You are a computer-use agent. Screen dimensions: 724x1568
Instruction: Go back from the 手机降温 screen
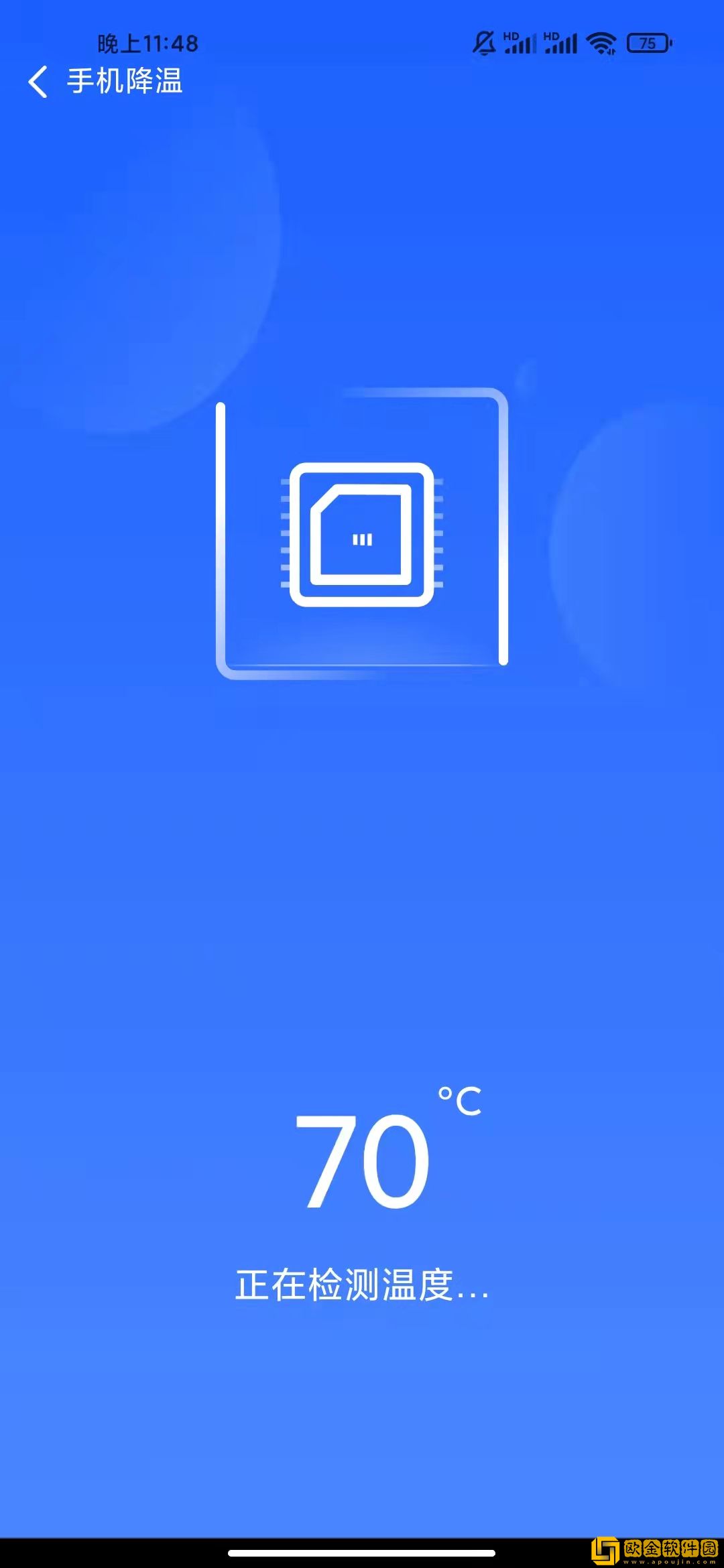(x=38, y=82)
